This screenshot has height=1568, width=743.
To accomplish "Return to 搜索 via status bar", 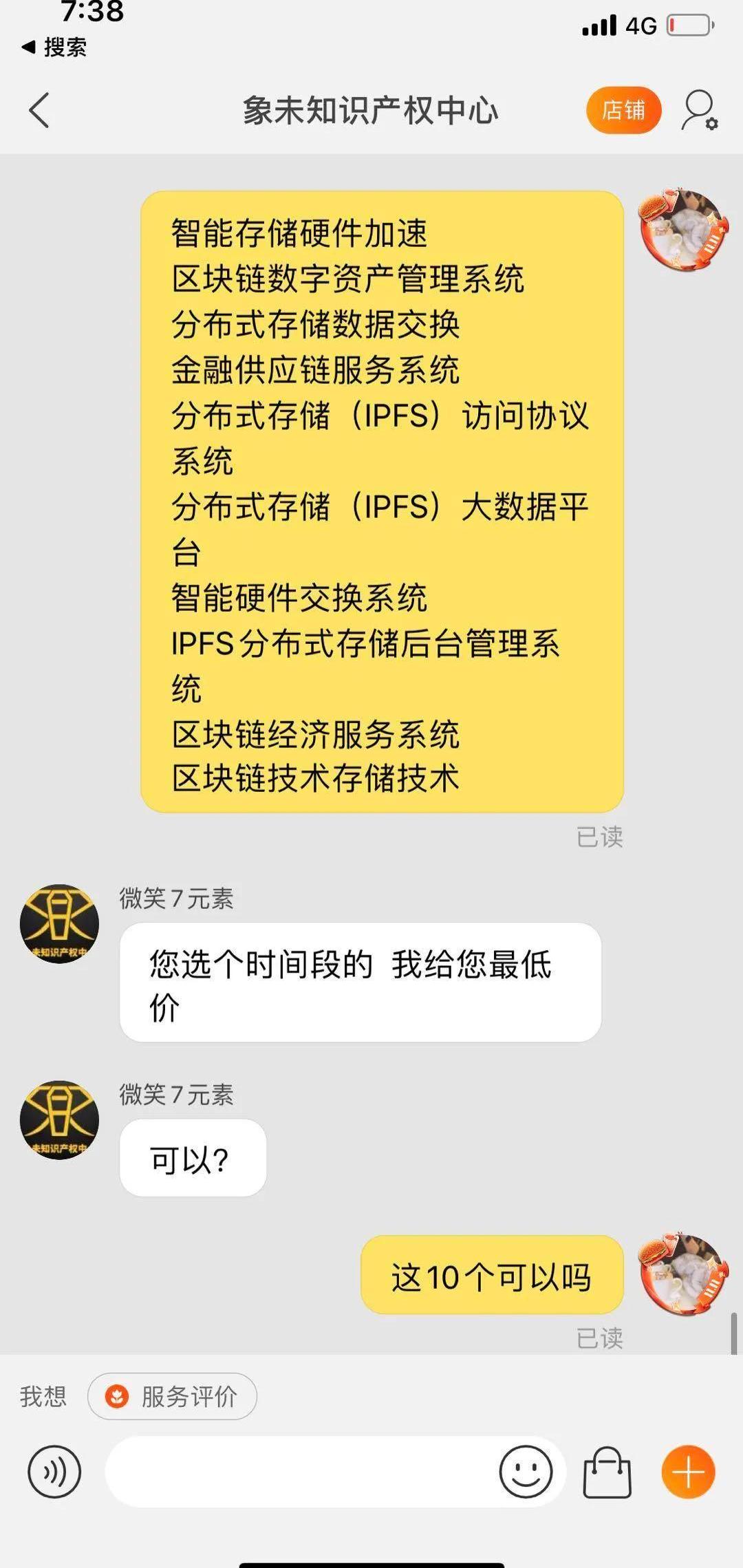I will (54, 47).
